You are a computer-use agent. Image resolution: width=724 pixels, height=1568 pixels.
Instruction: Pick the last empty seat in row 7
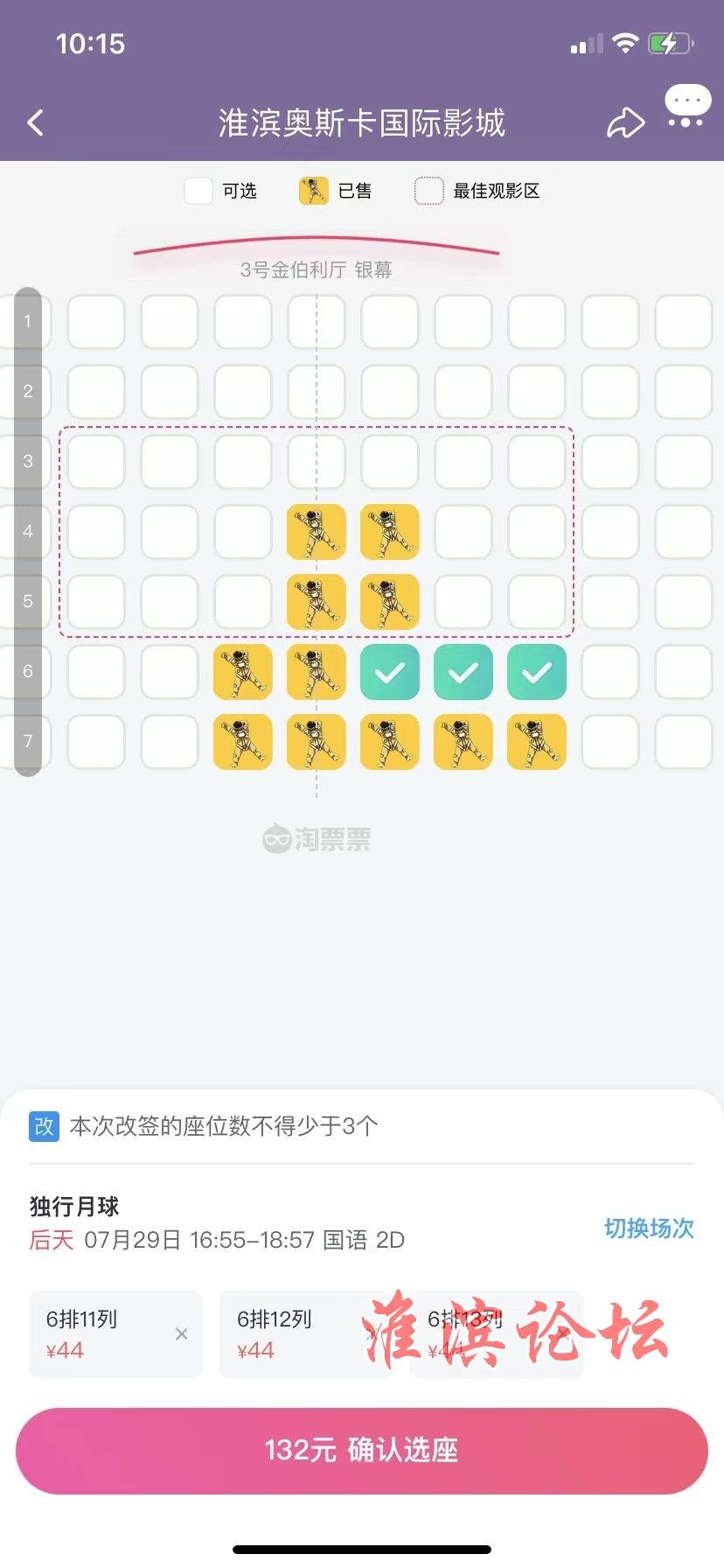point(684,742)
